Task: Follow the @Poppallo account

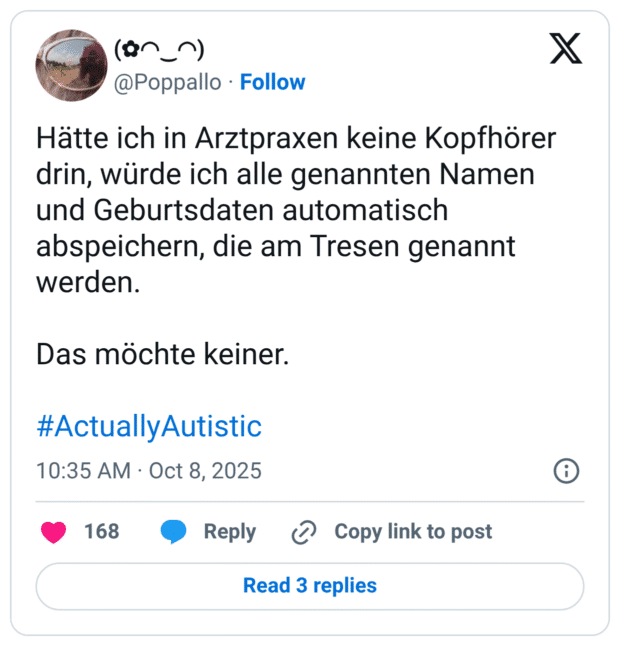Action: pyautogui.click(x=273, y=82)
